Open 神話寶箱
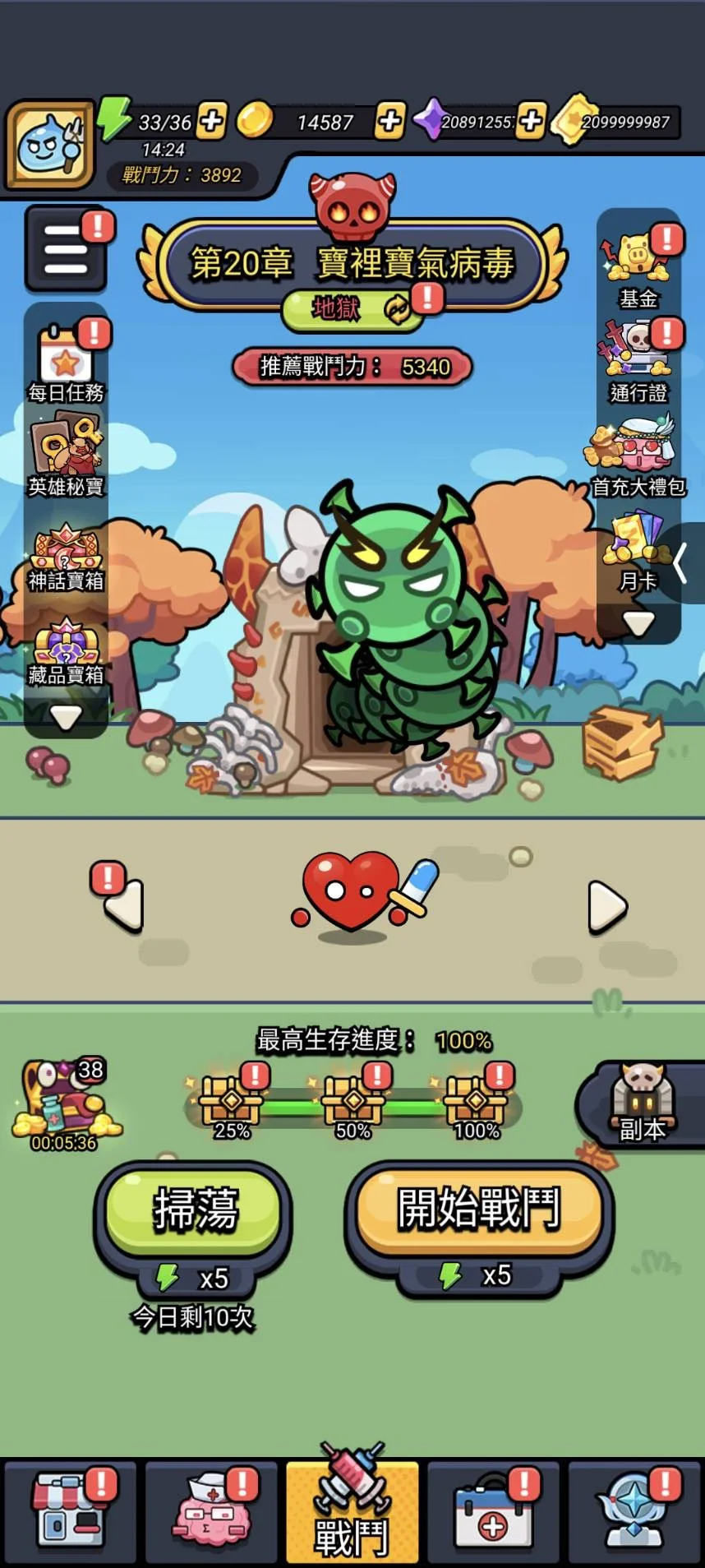This screenshot has width=705, height=1568. click(66, 555)
